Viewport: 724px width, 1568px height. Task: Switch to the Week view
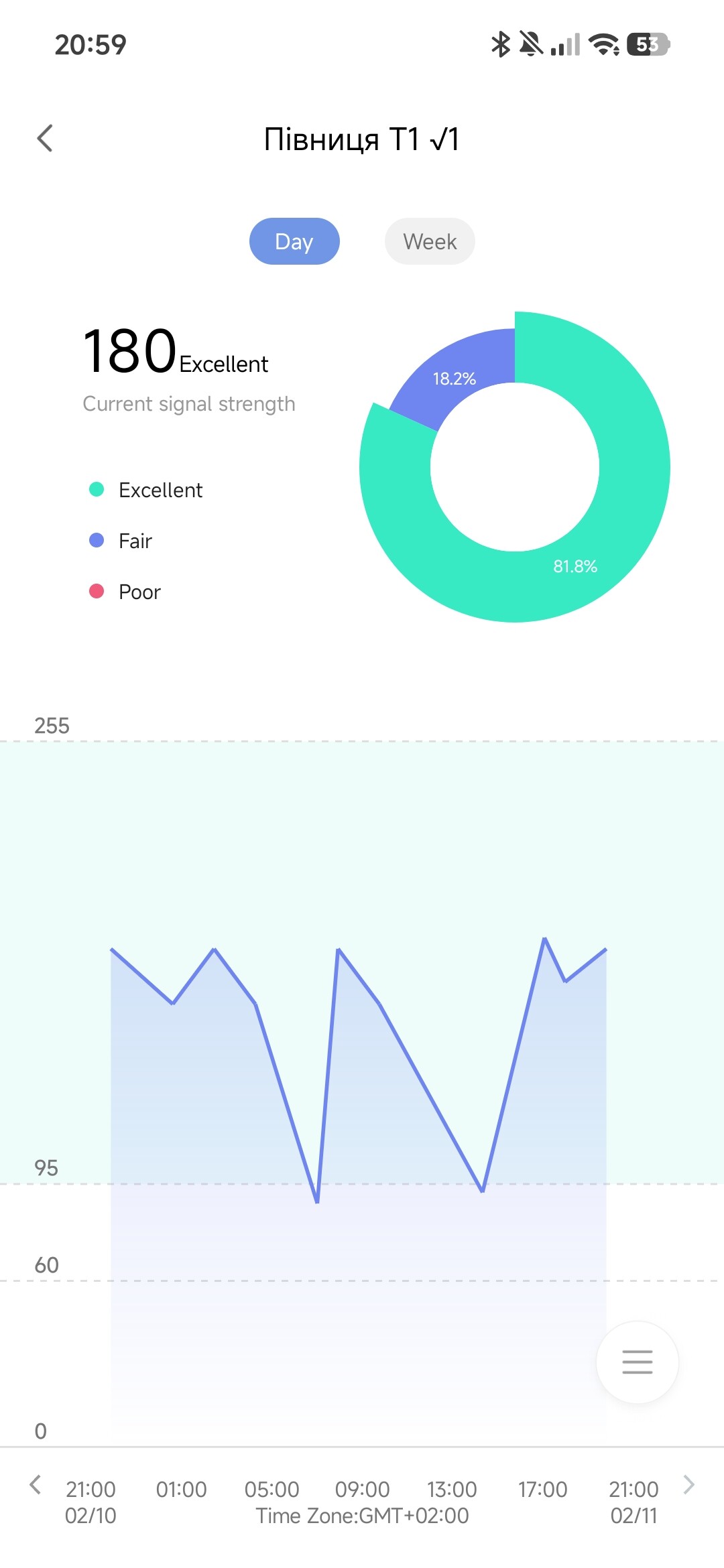point(430,241)
